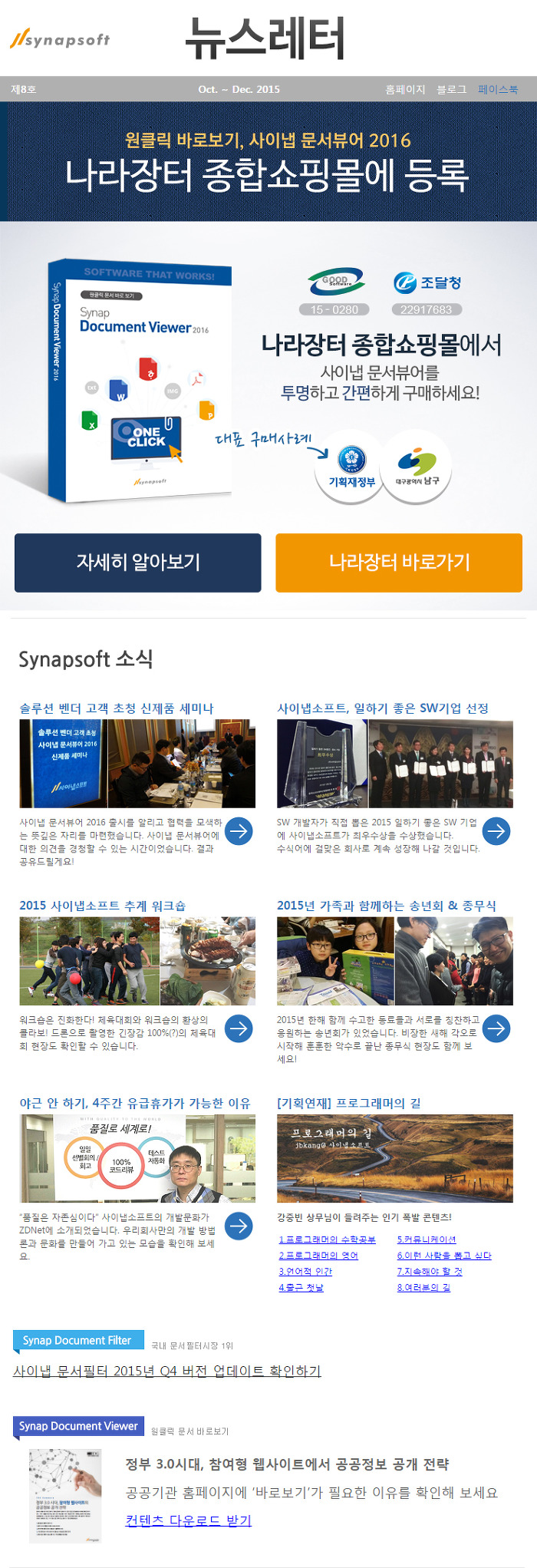Tap 컨텐츠 다운로드 받기 link
This screenshot has width=537, height=1568.
pyautogui.click(x=188, y=1520)
